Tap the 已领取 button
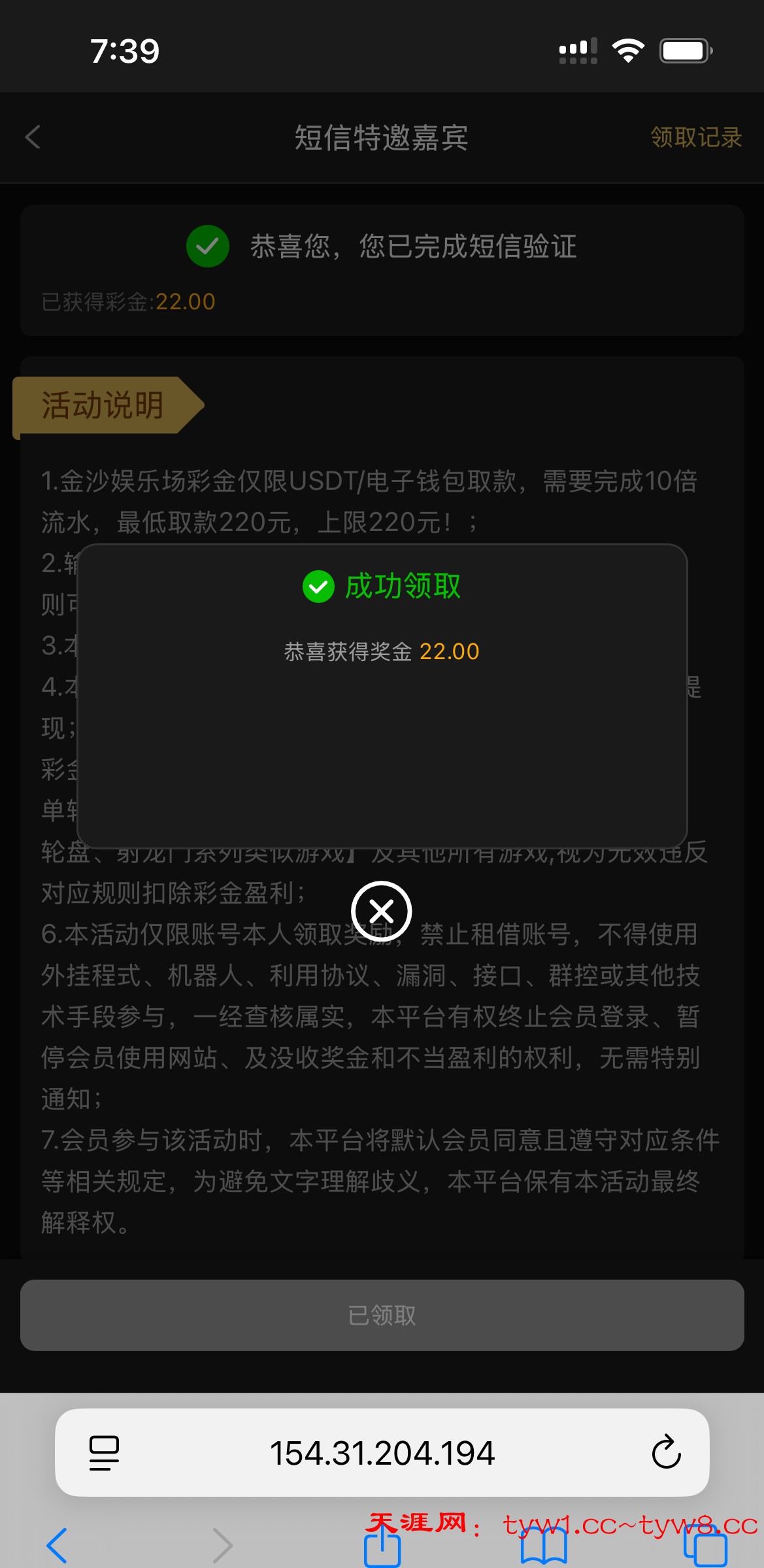 382,1315
